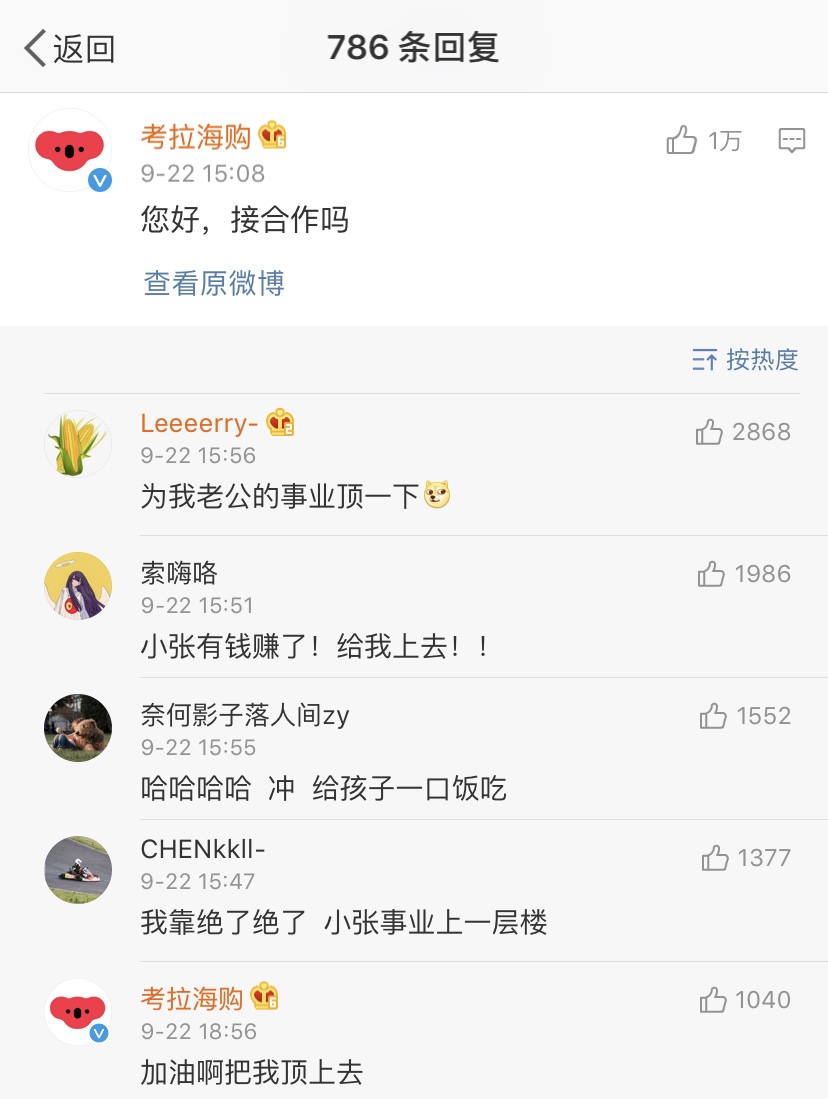Reply to comment 我靠绝了绝了 小张事业上一层楼

344,922
